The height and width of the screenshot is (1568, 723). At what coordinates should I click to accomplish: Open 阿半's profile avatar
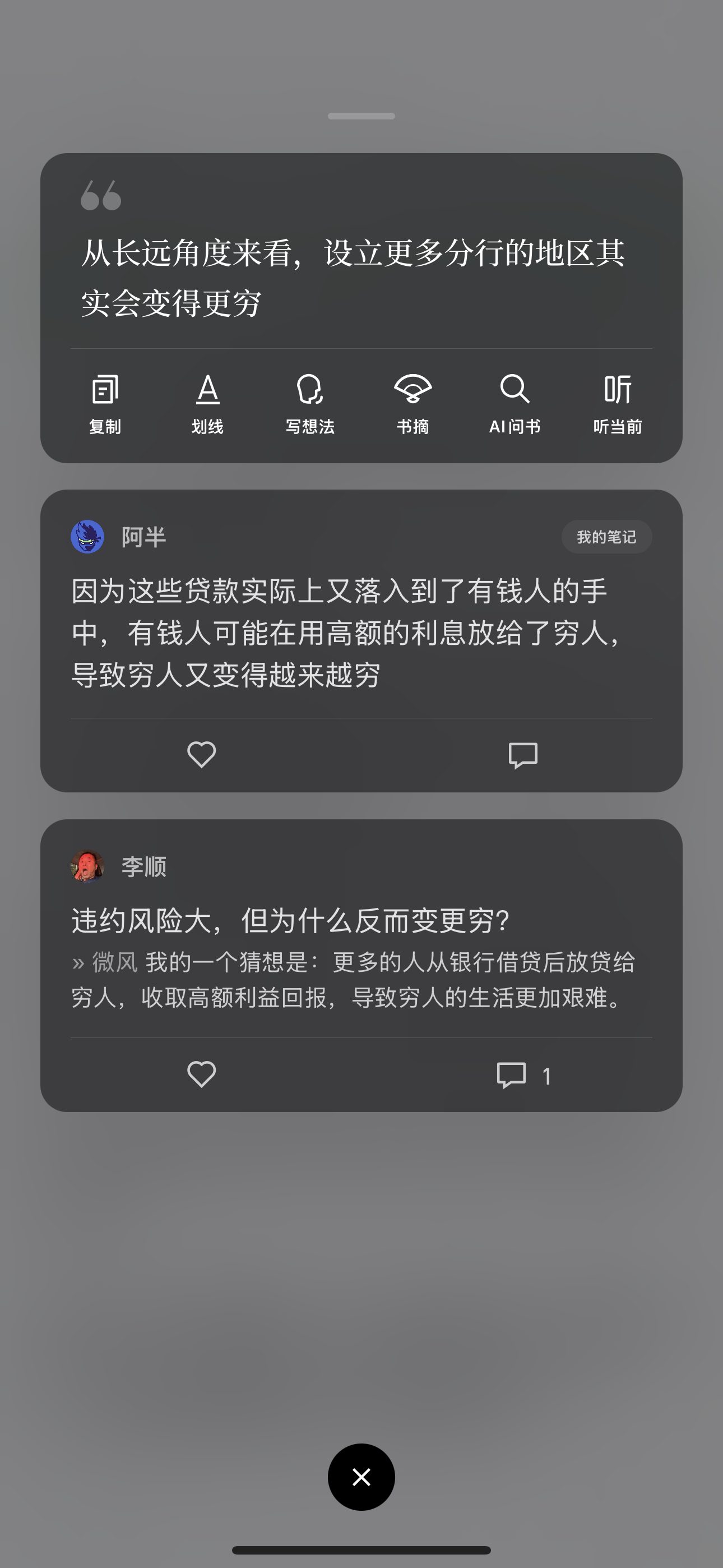click(87, 536)
